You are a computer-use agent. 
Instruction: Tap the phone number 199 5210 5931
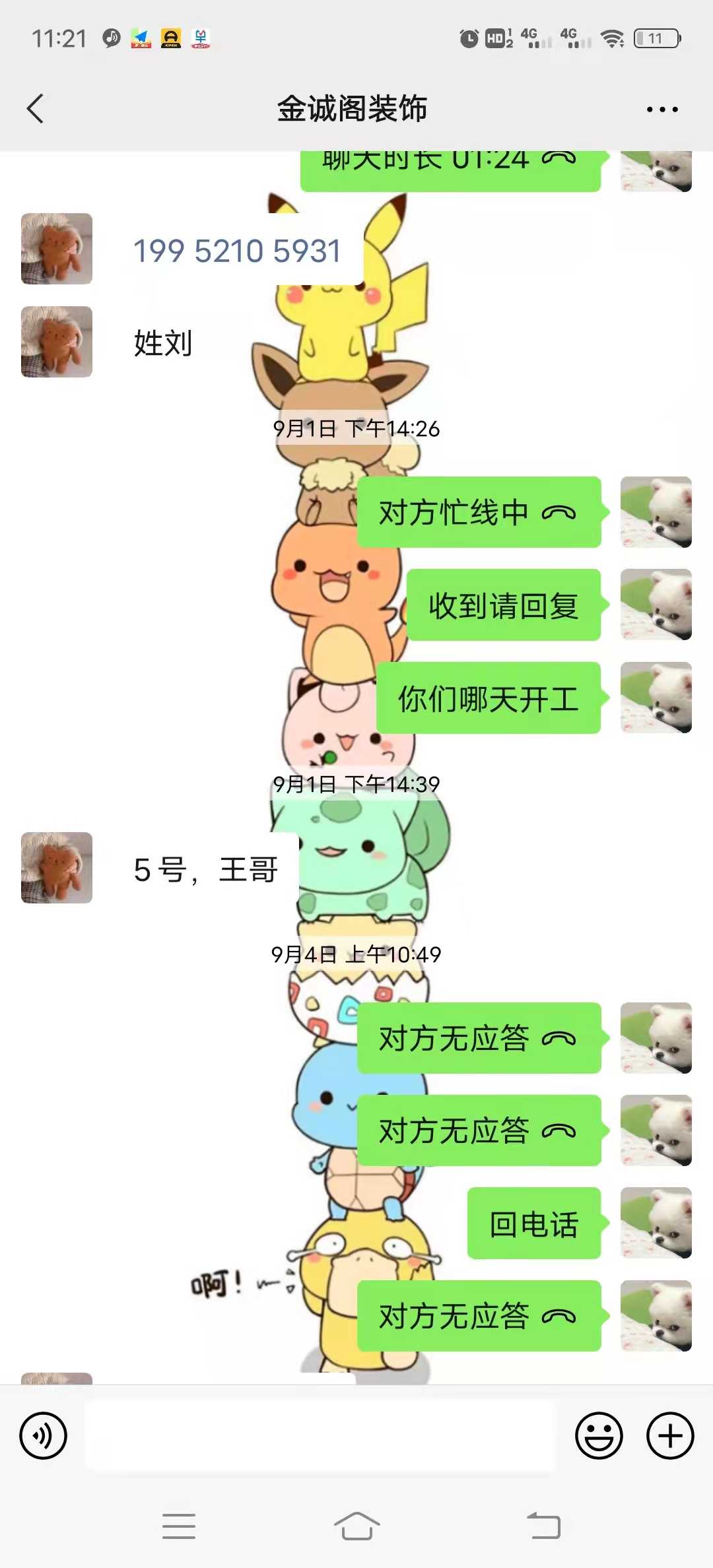237,251
